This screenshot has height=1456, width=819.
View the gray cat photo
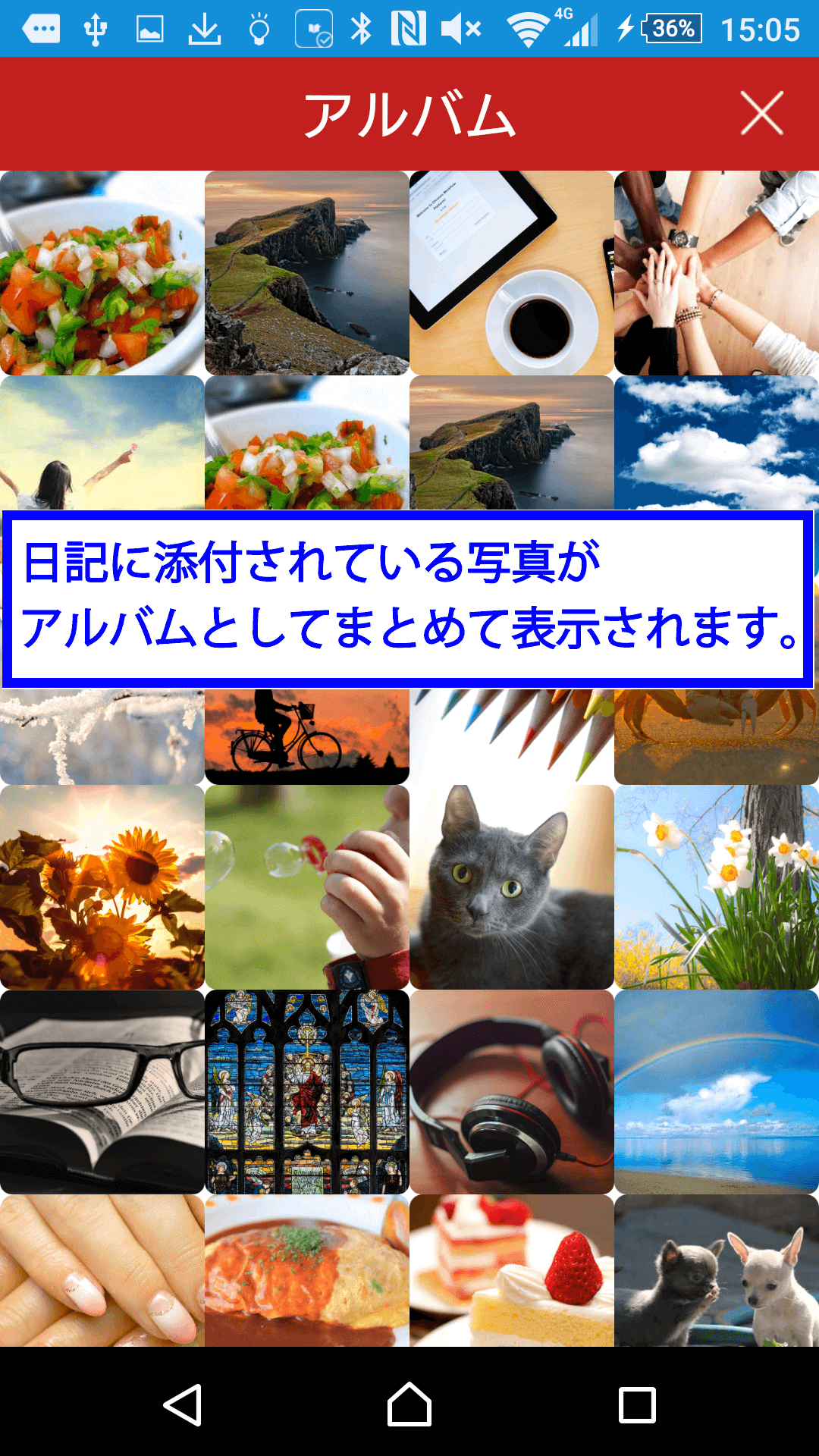pyautogui.click(x=512, y=887)
